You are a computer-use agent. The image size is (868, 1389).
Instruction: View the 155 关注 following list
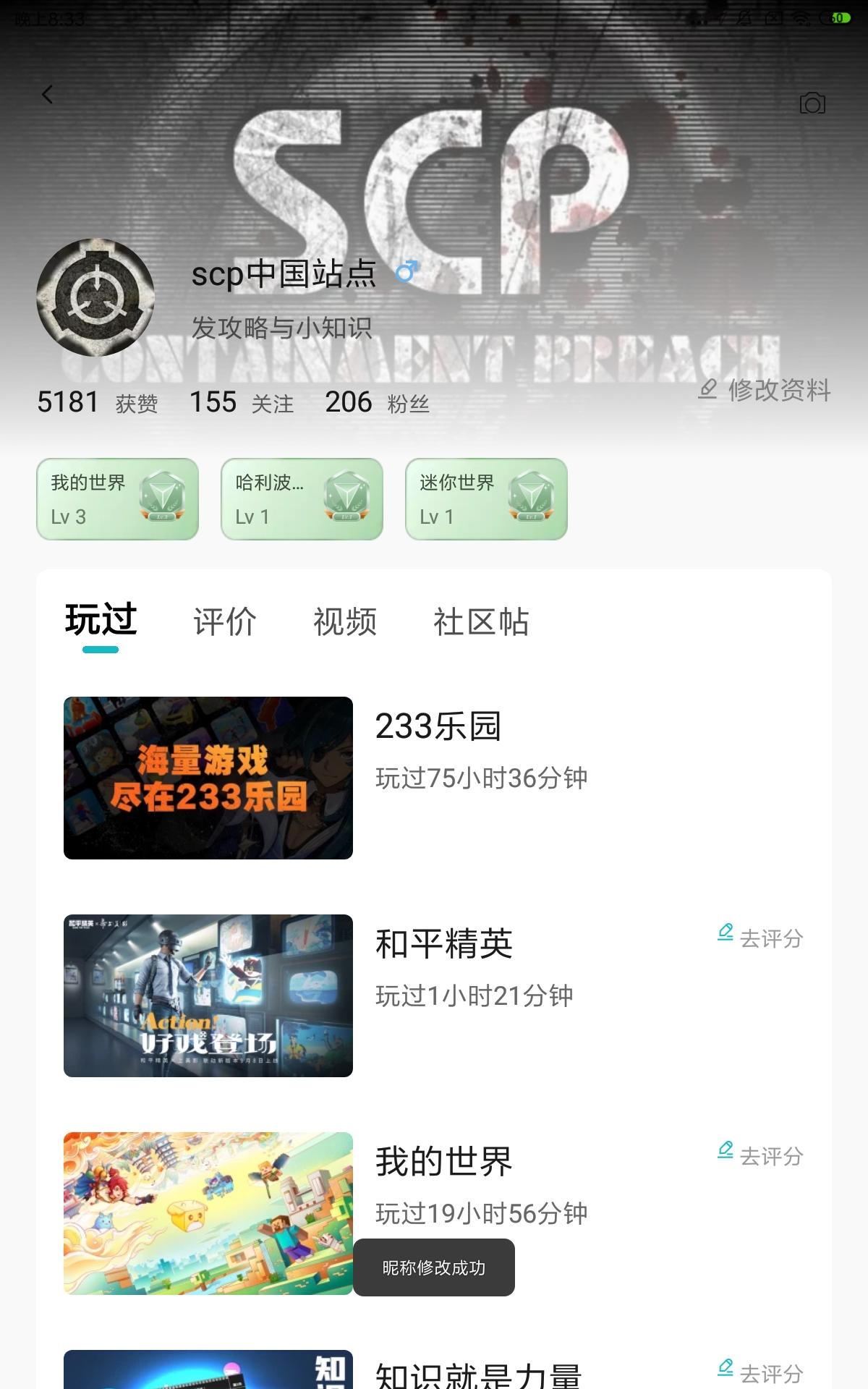[242, 402]
